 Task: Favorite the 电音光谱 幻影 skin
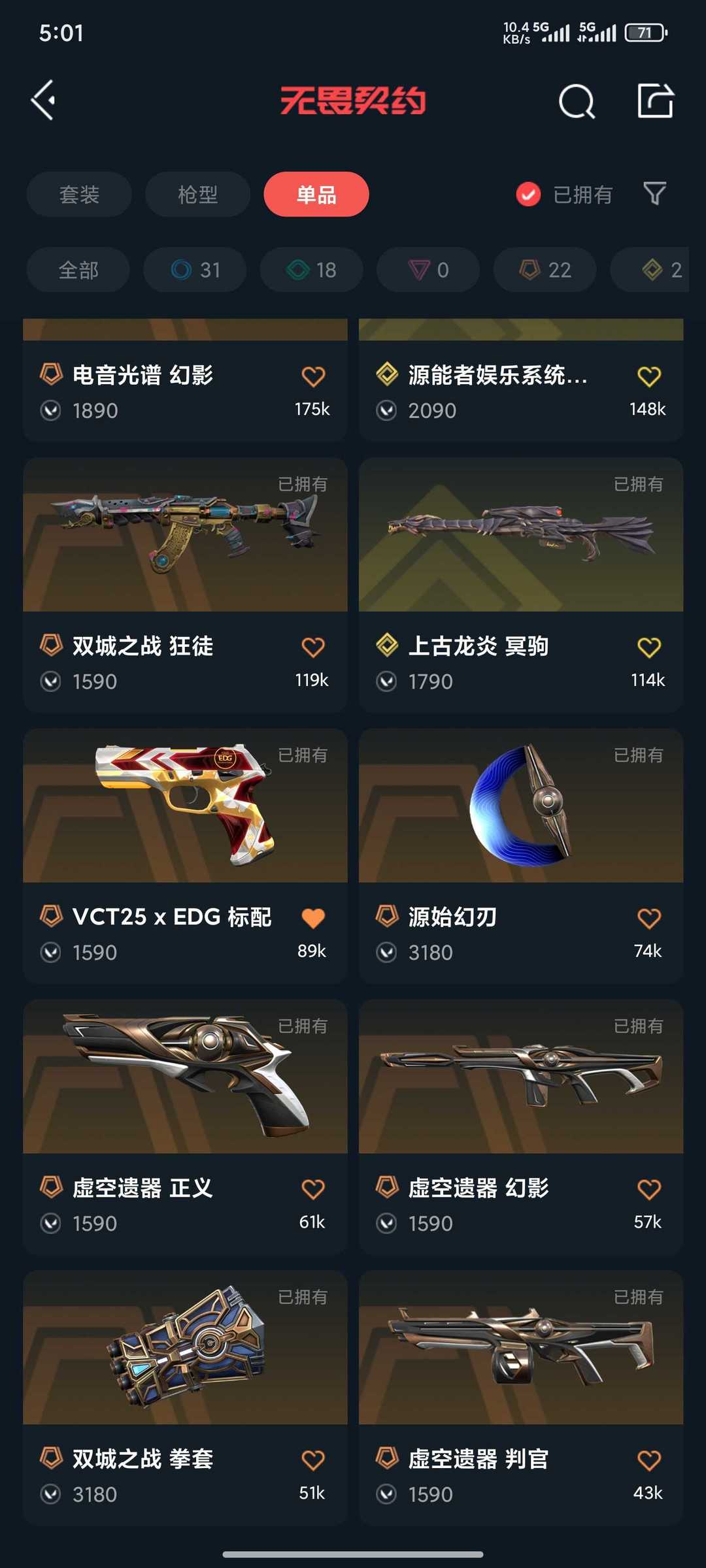(313, 376)
